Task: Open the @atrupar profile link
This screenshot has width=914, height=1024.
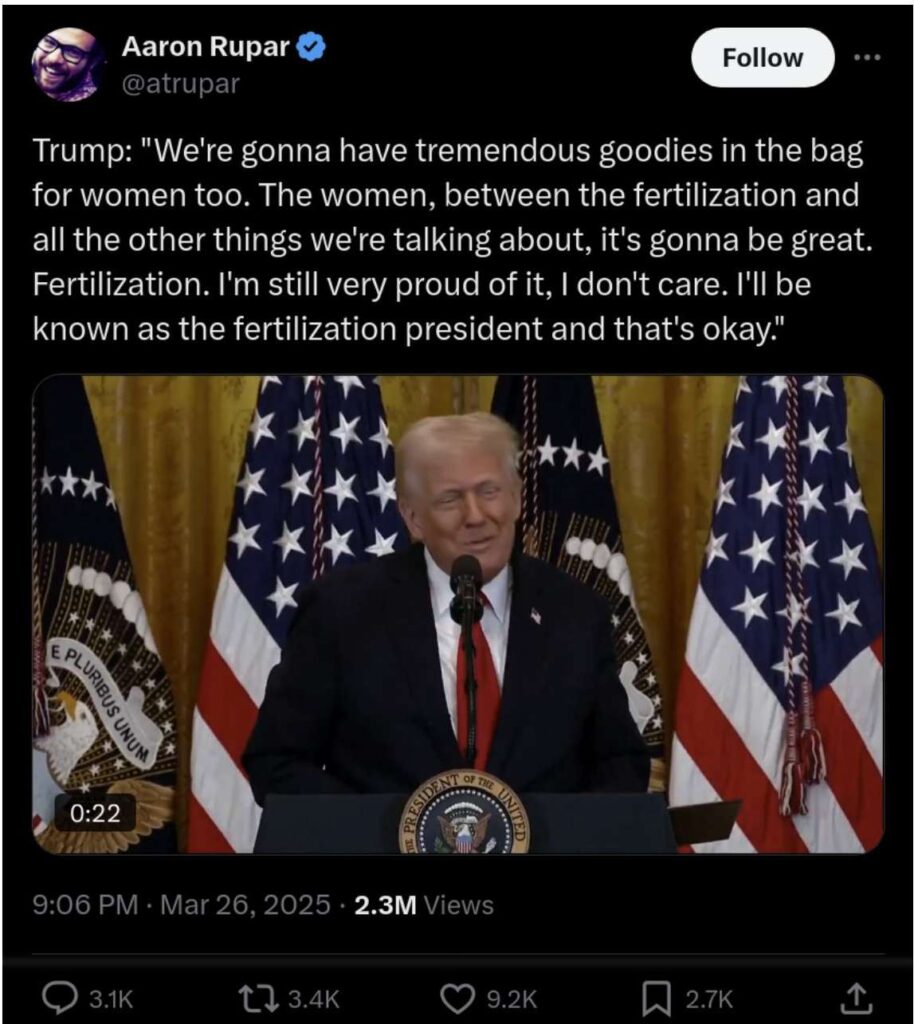Action: pos(180,84)
